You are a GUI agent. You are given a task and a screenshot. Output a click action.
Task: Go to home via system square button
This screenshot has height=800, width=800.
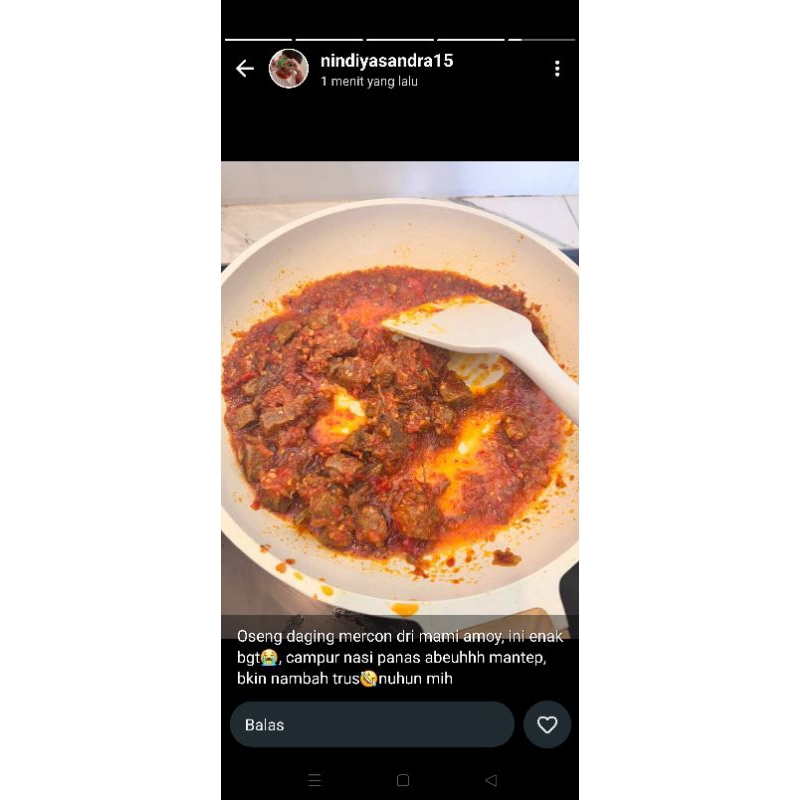403,780
